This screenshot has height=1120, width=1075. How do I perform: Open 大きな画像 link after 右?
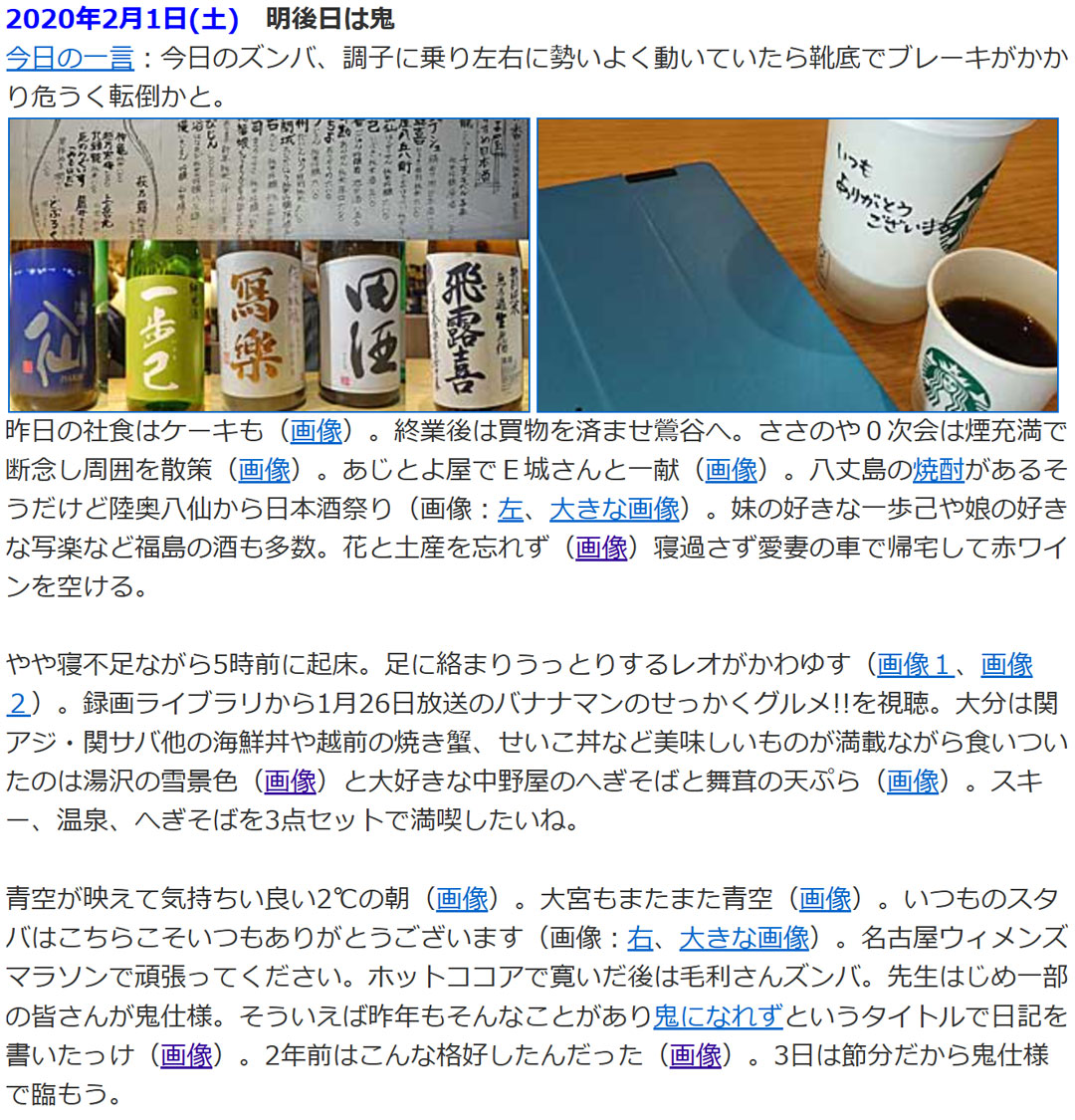pos(744,938)
